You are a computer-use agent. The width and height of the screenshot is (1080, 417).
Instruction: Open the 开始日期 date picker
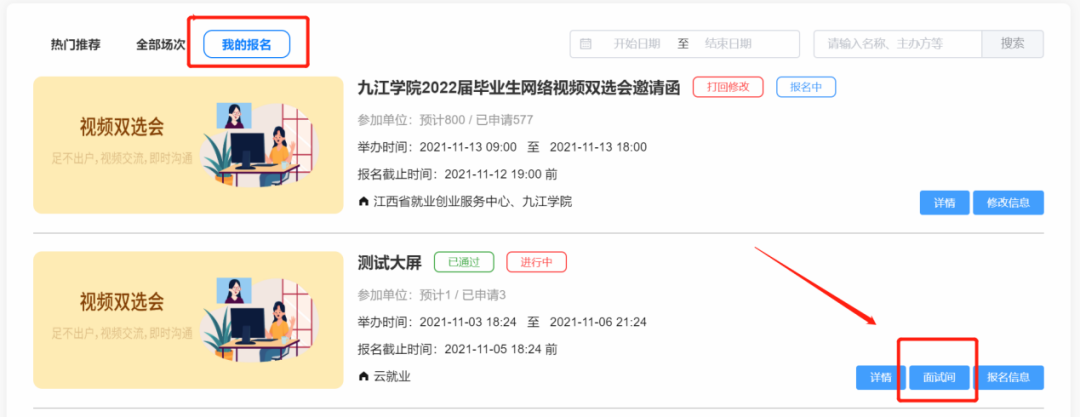point(637,44)
